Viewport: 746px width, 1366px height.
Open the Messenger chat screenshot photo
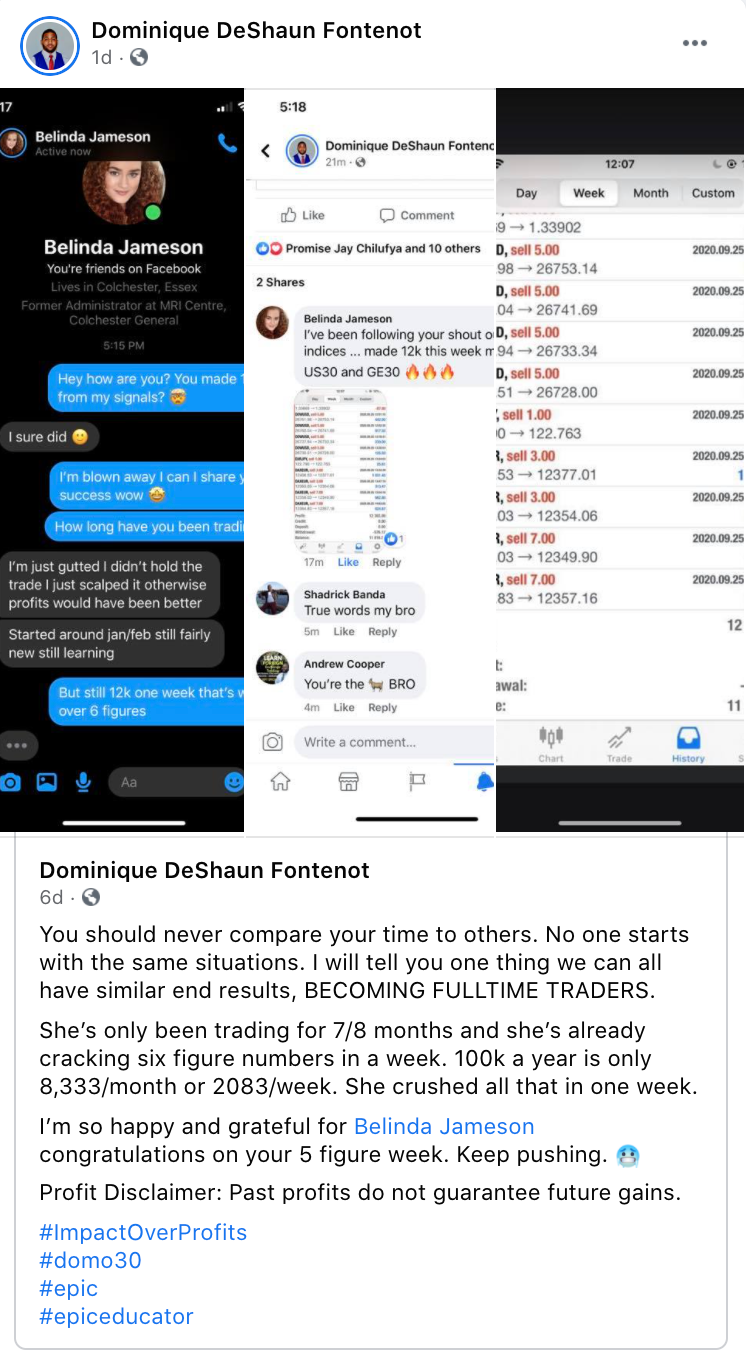tap(122, 460)
